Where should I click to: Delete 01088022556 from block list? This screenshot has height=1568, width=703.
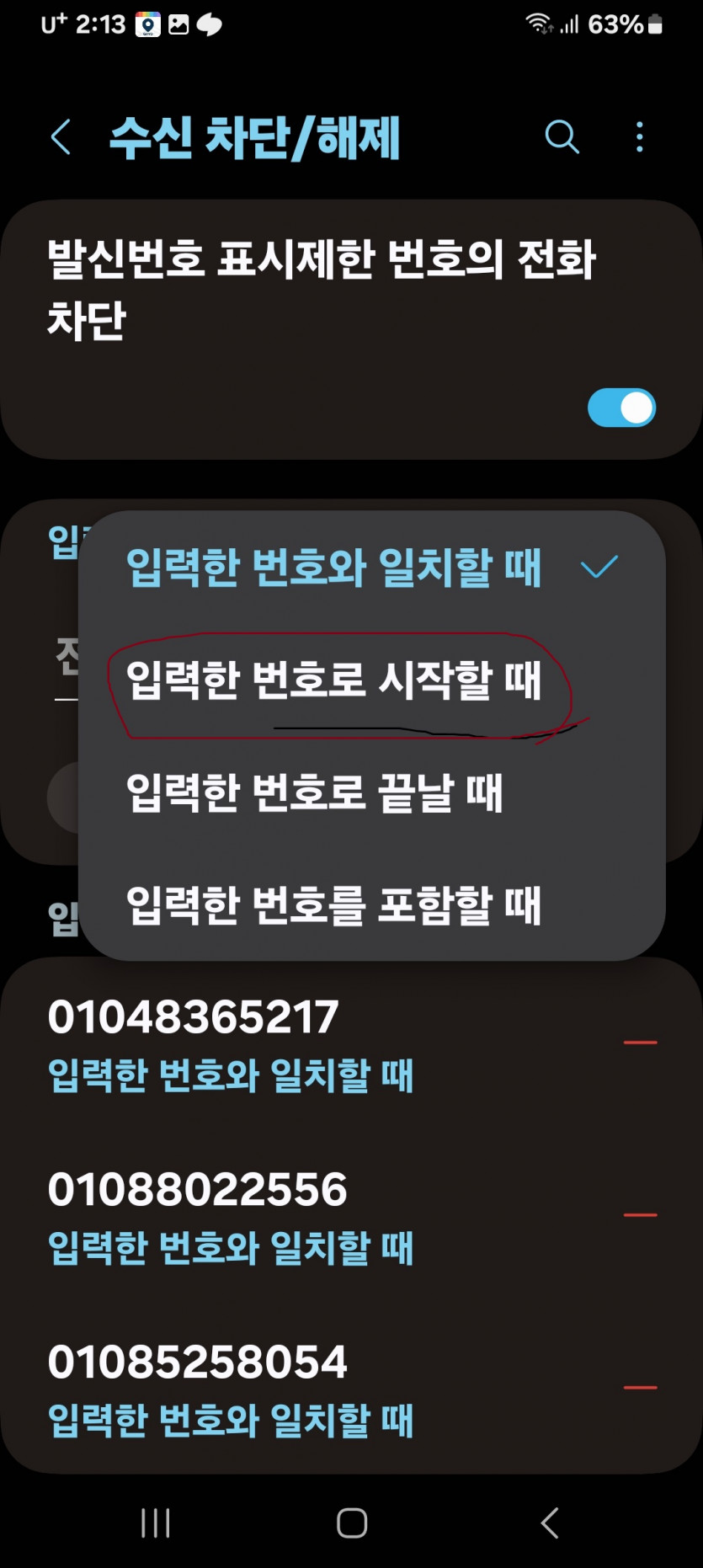[x=640, y=1215]
